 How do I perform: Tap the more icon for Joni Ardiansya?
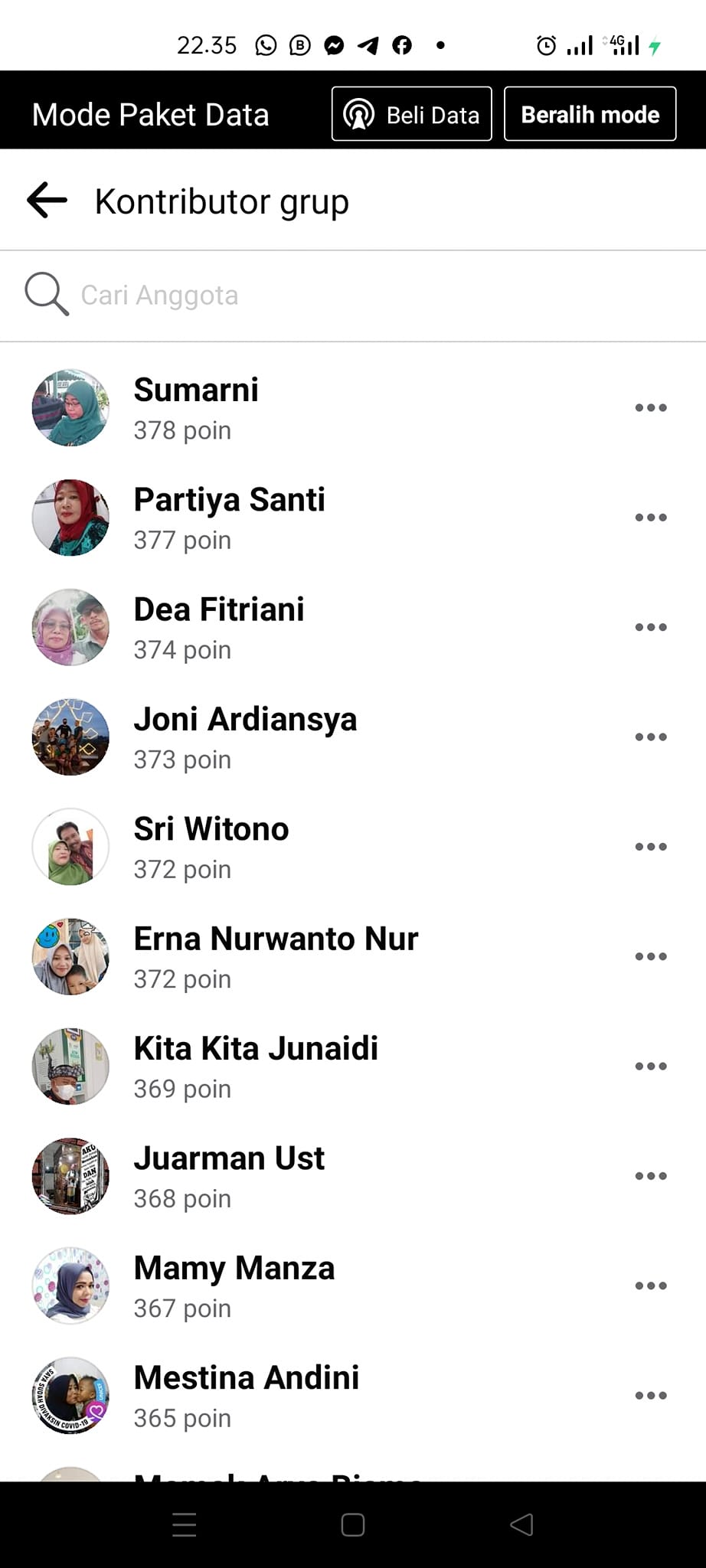651,737
